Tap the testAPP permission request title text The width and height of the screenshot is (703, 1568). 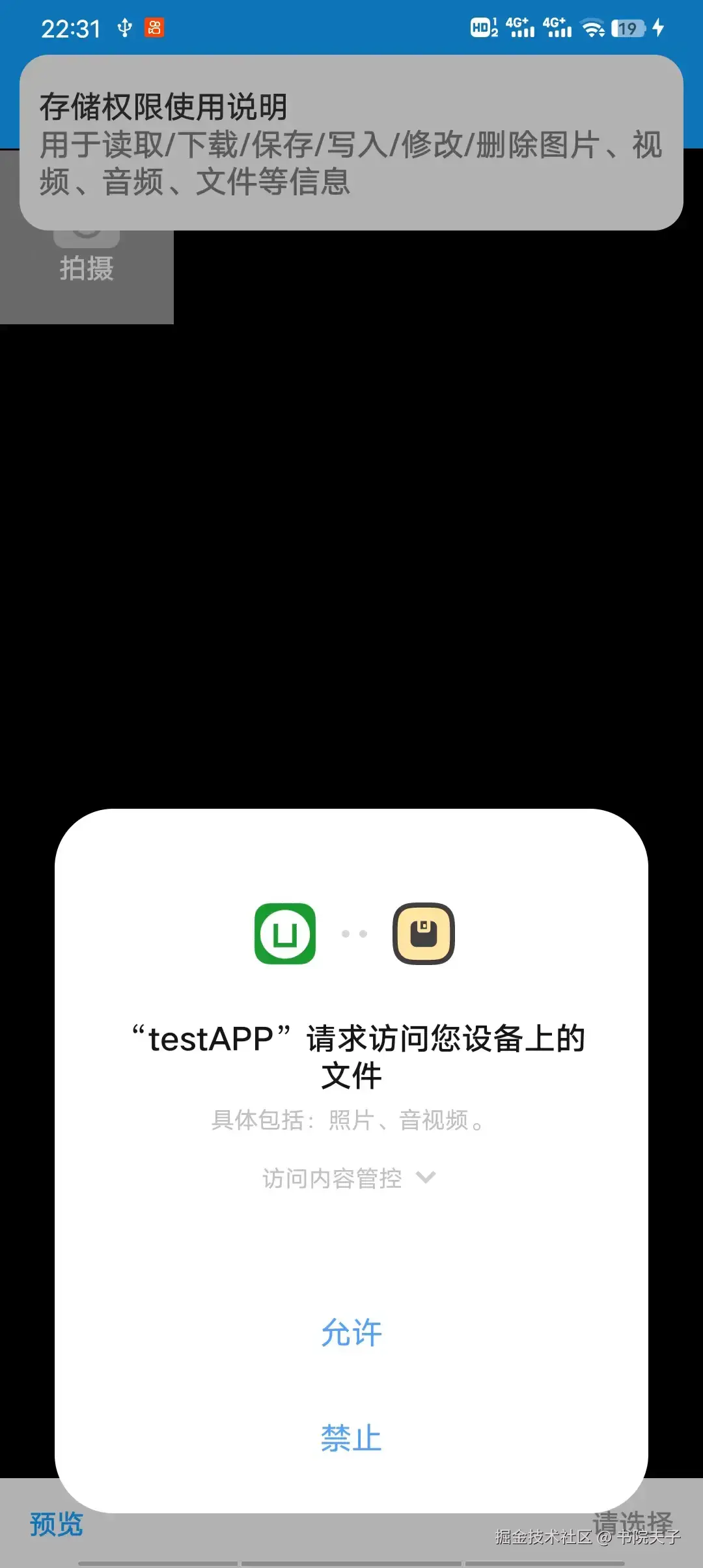click(x=351, y=1055)
